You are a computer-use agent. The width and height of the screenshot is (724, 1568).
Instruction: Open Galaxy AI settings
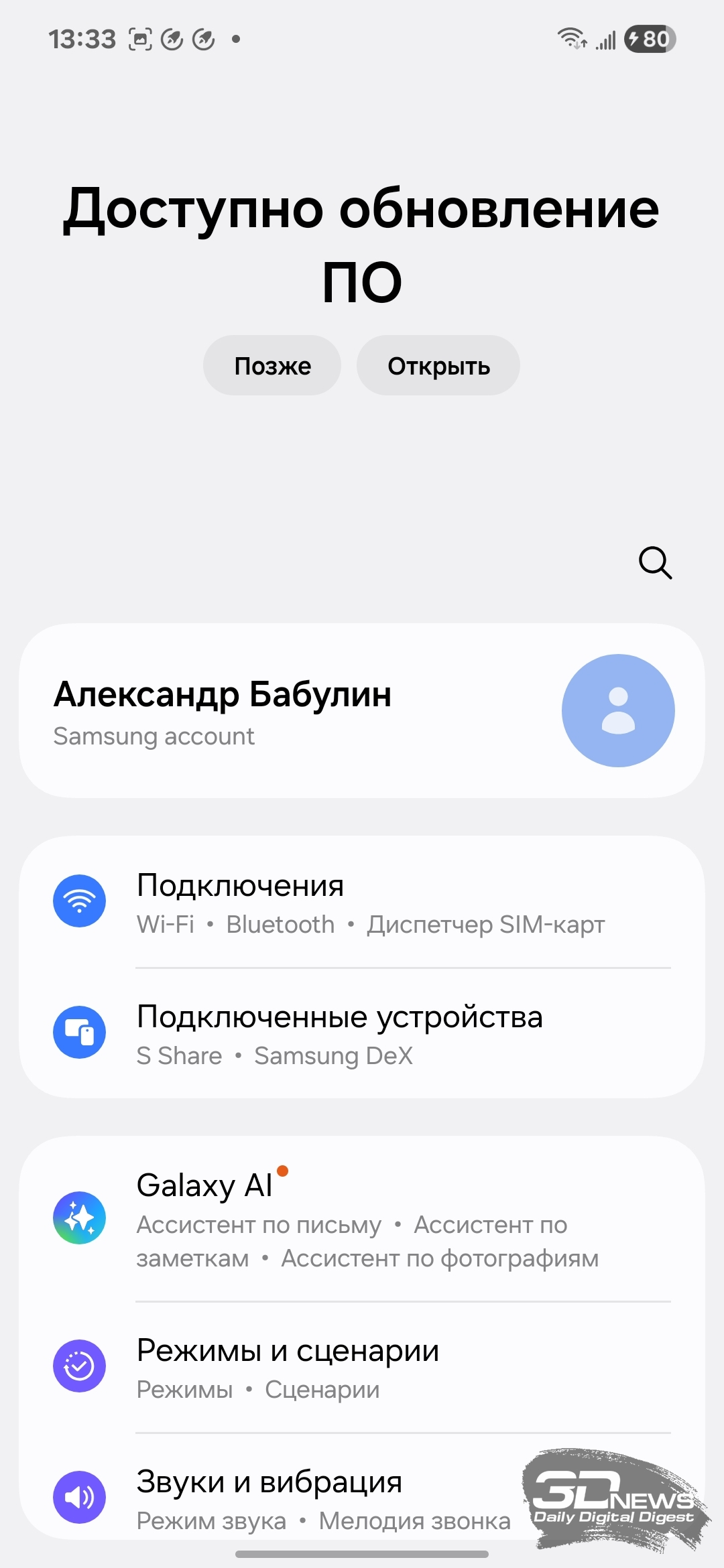click(x=362, y=1218)
